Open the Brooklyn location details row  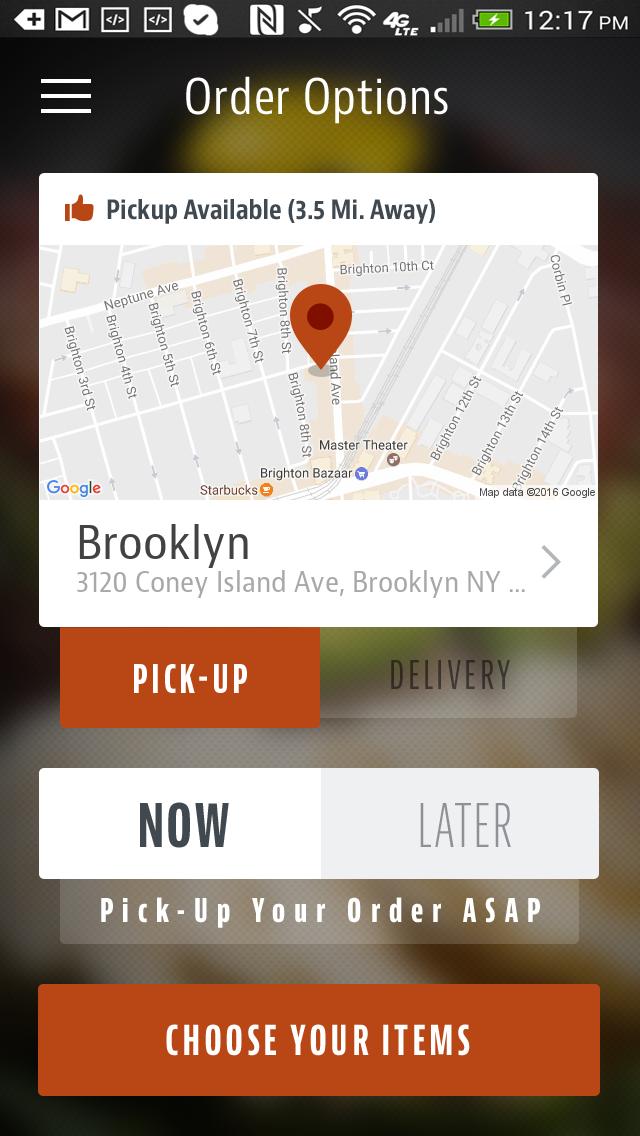(x=318, y=562)
